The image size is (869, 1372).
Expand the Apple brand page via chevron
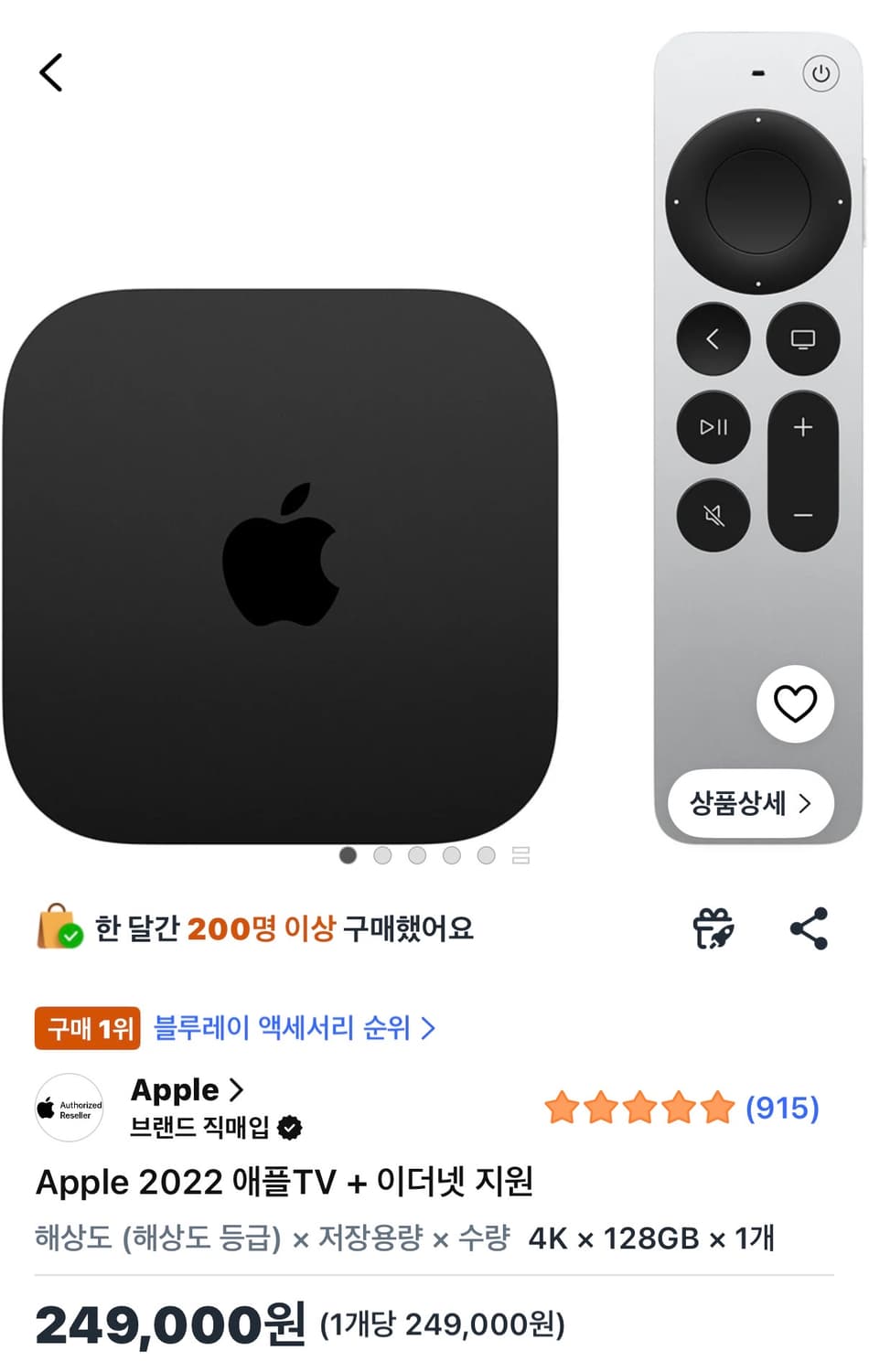(237, 1088)
